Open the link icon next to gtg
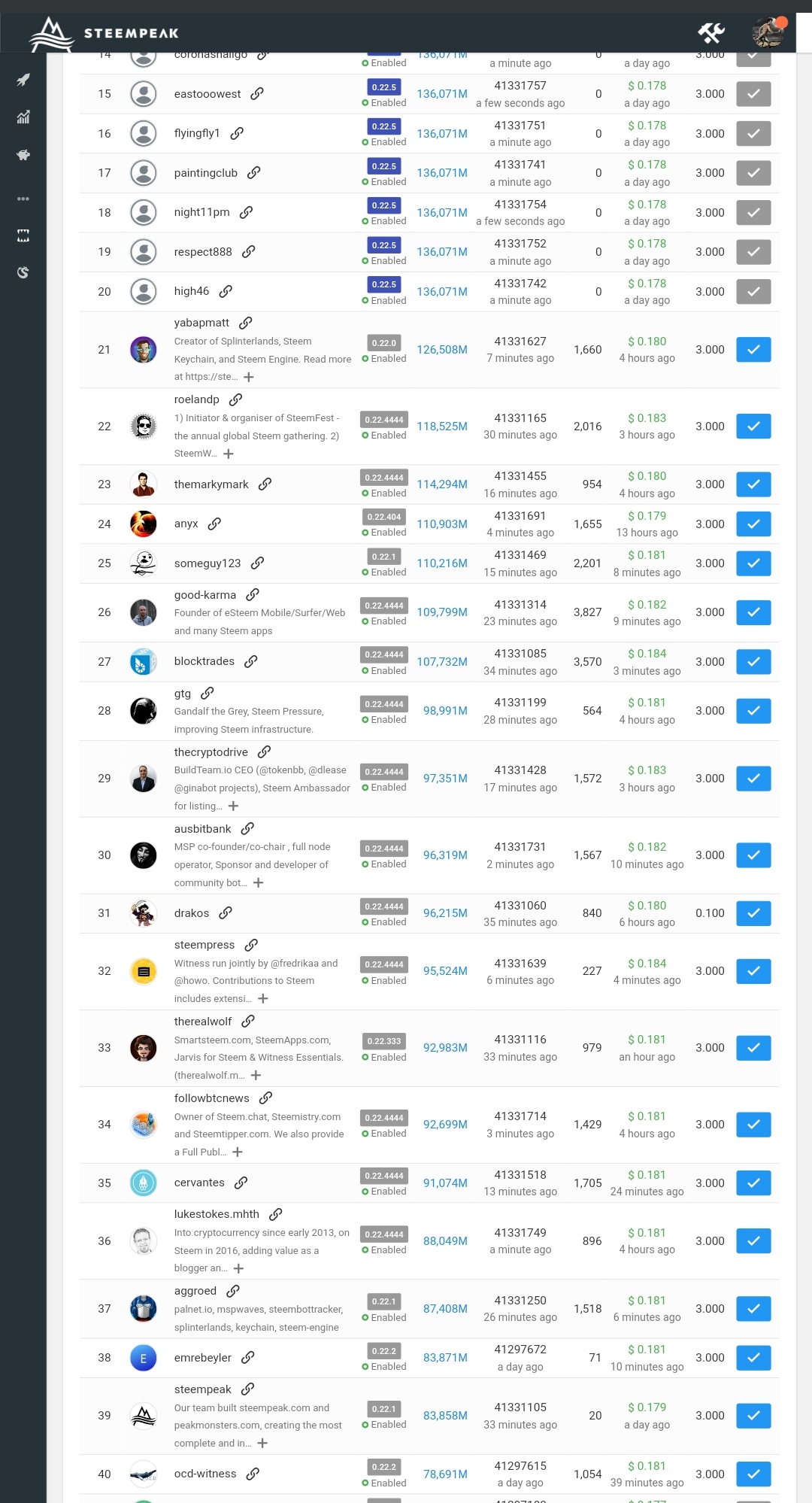This screenshot has height=1503, width=812. tap(208, 693)
